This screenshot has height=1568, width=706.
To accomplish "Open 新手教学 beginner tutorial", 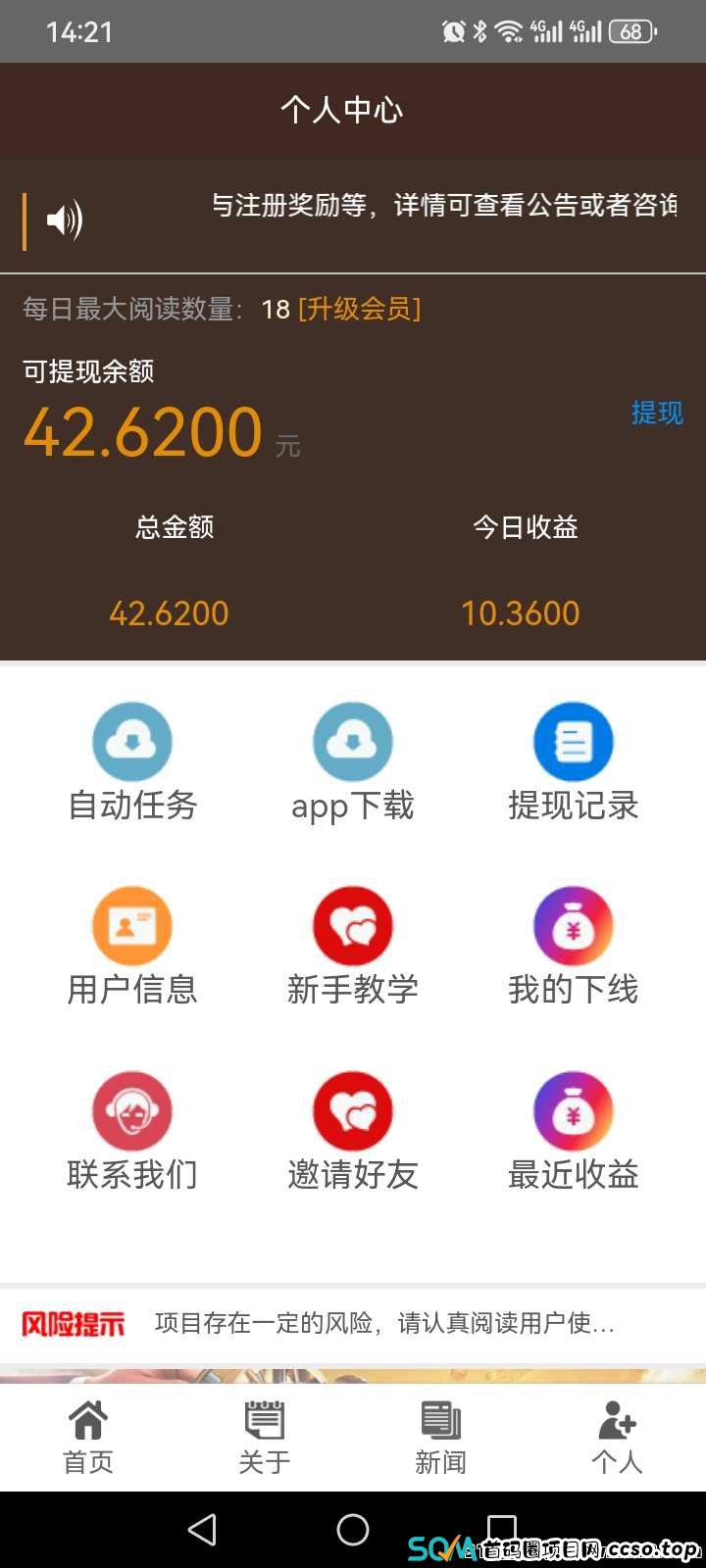I will pyautogui.click(x=353, y=947).
